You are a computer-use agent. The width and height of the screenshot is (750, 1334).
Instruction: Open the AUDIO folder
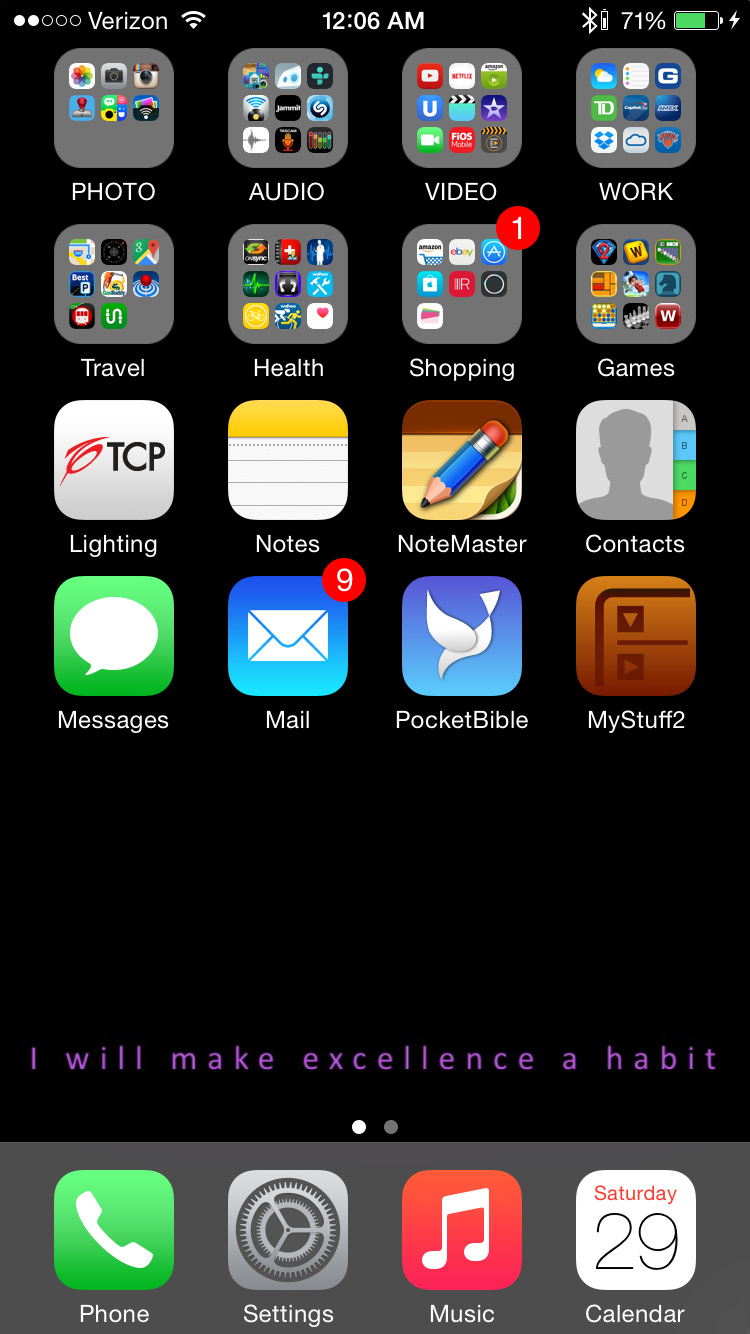(288, 108)
